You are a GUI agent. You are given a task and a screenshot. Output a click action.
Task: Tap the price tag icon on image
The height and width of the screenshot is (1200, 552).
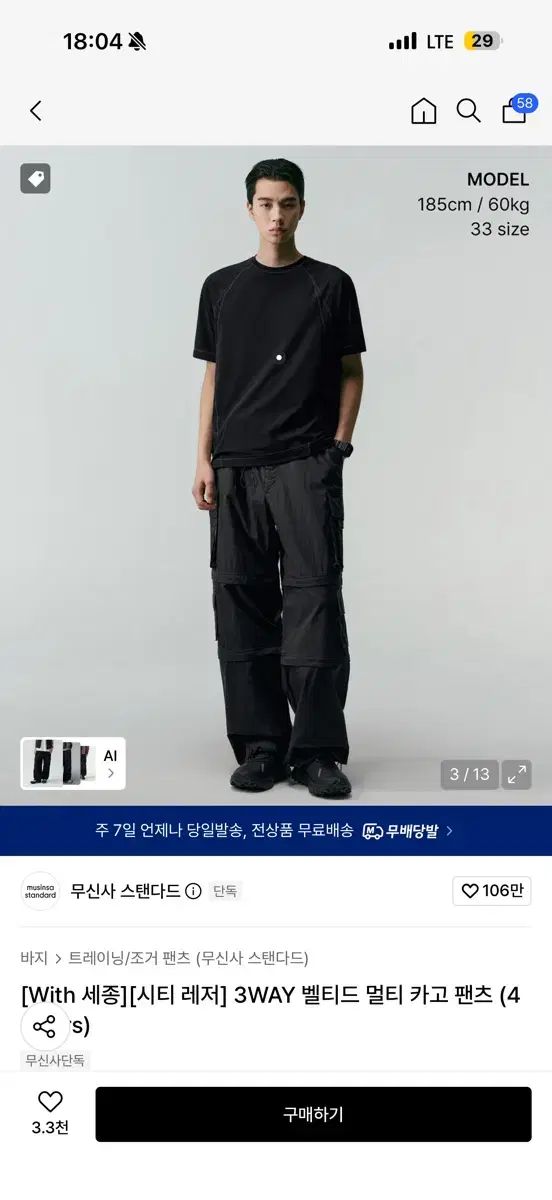[x=35, y=178]
